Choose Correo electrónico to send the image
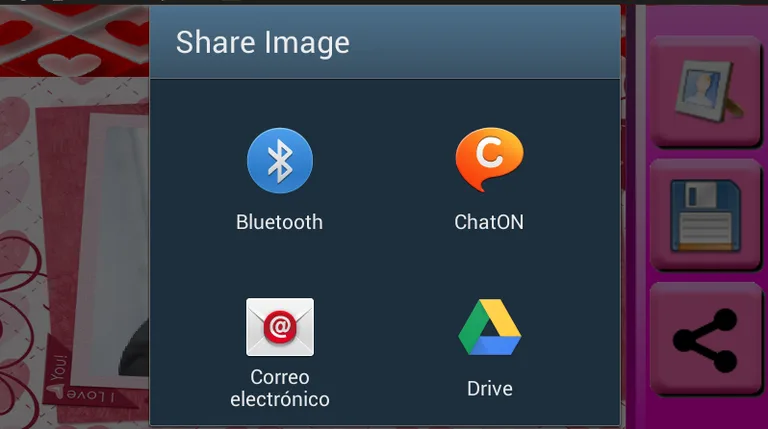 pos(279,350)
